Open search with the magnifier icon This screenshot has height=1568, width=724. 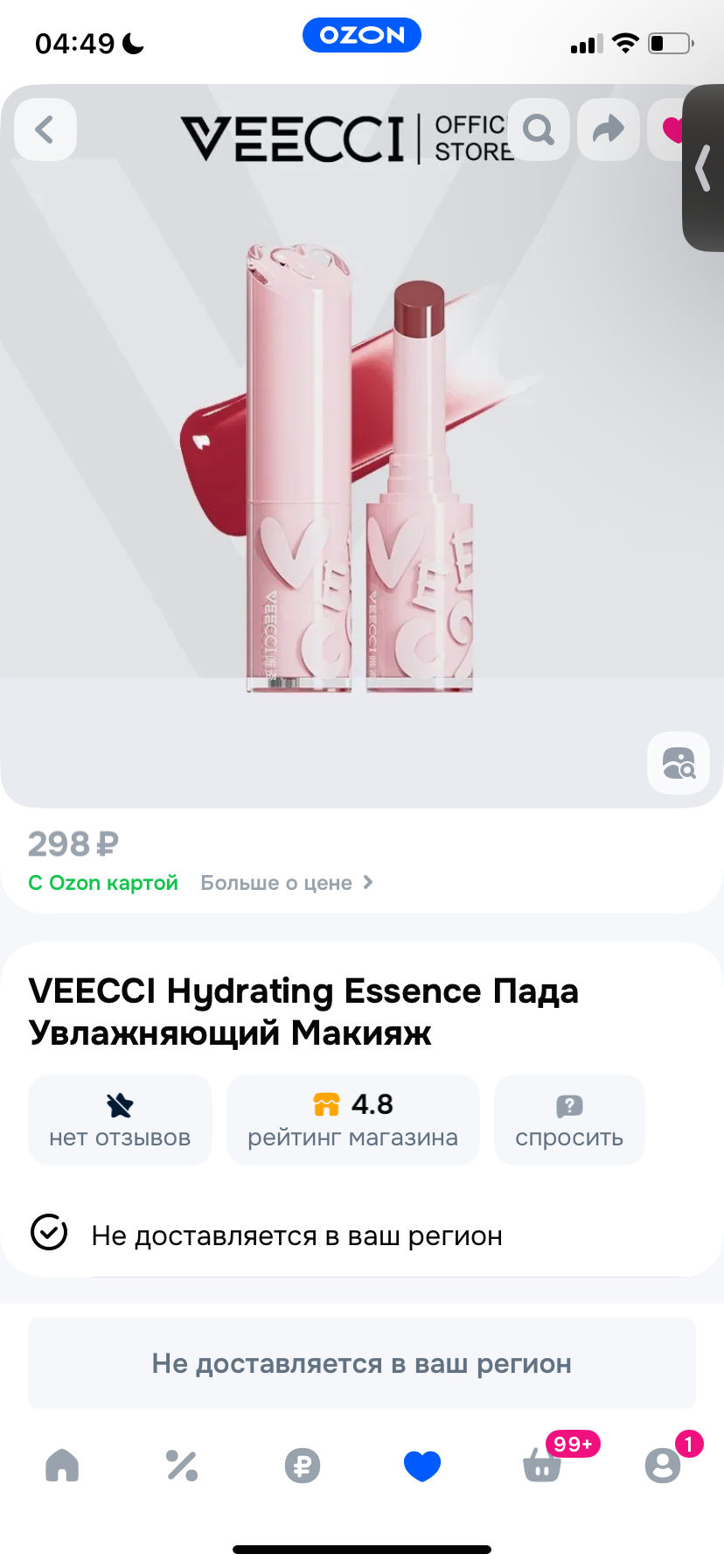click(539, 130)
